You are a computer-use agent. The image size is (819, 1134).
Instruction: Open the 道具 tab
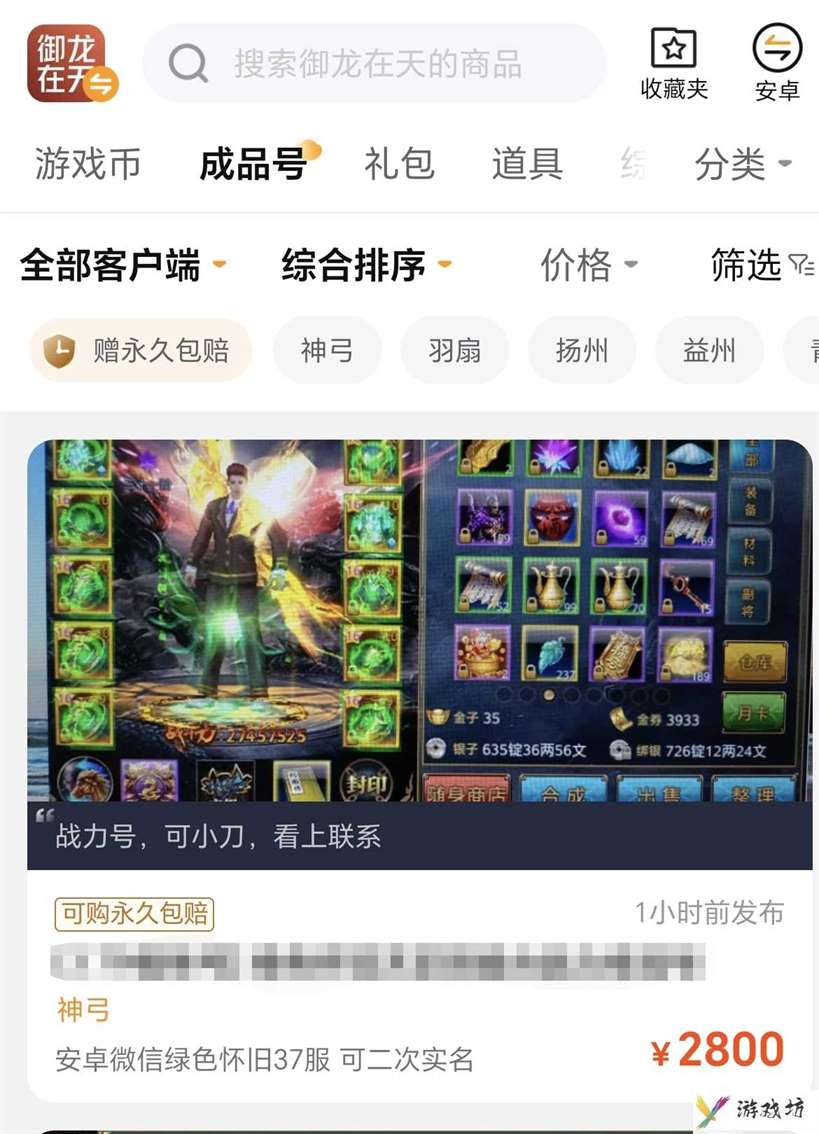(527, 164)
